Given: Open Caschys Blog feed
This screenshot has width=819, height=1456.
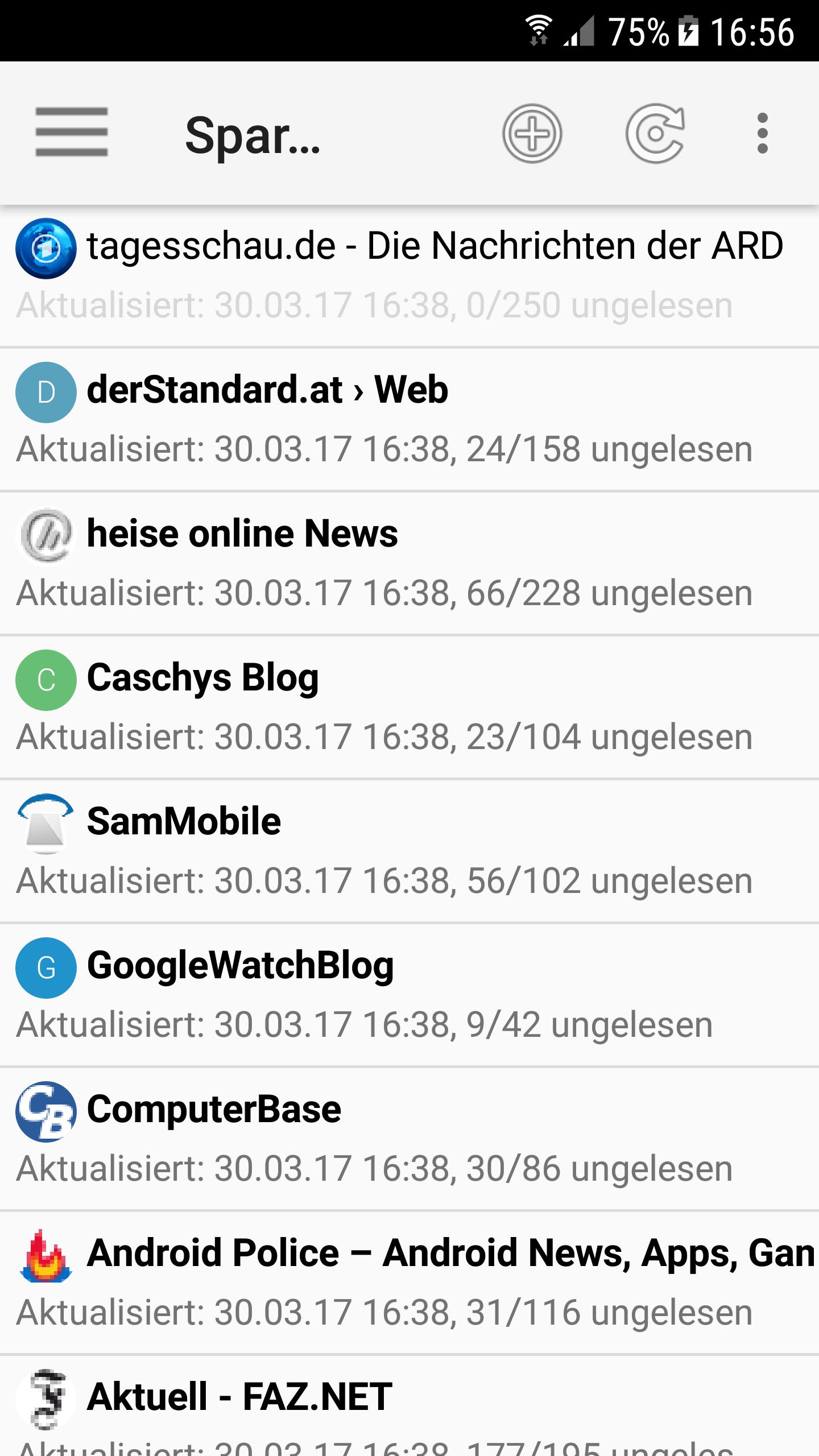Looking at the screenshot, I should point(409,708).
